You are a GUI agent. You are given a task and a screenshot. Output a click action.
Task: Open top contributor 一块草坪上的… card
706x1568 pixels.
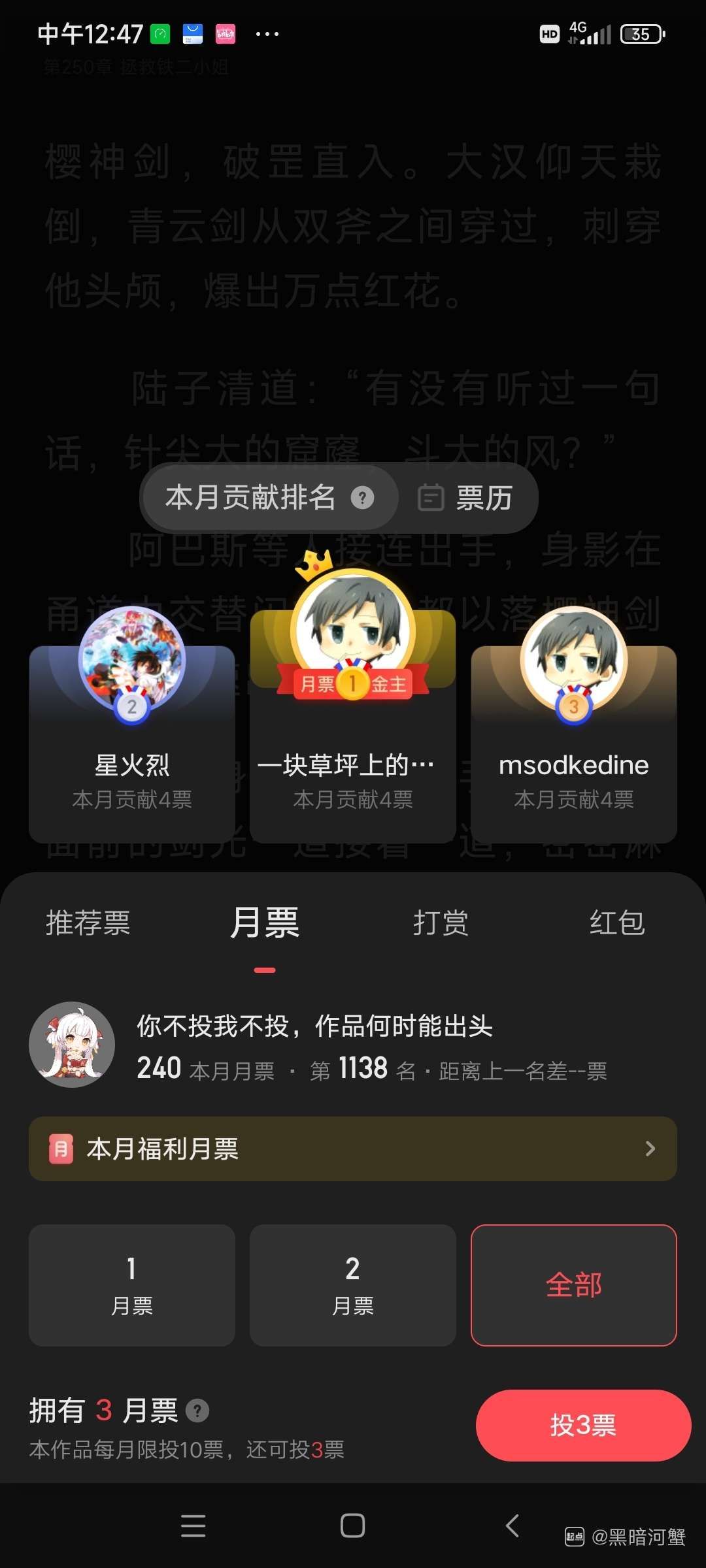tap(353, 745)
